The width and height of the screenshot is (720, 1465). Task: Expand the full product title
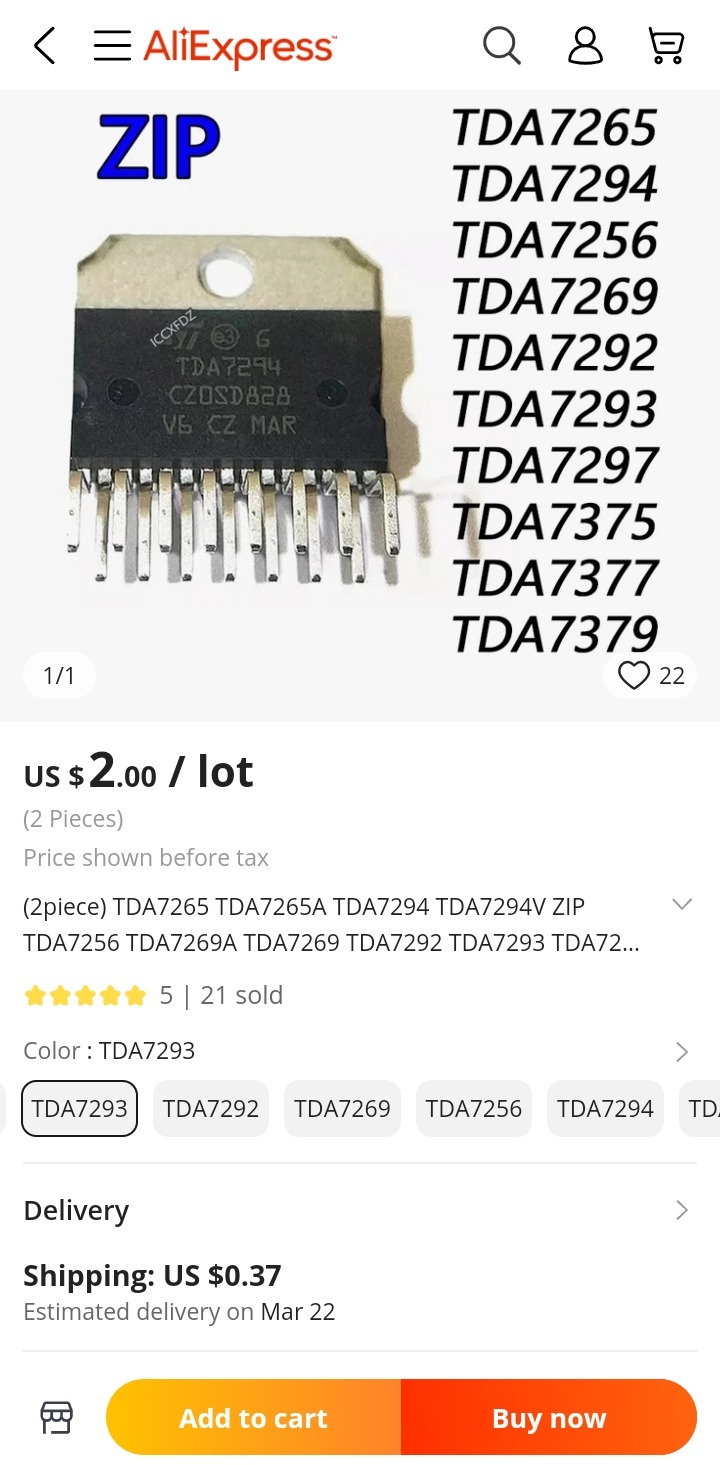(x=682, y=904)
